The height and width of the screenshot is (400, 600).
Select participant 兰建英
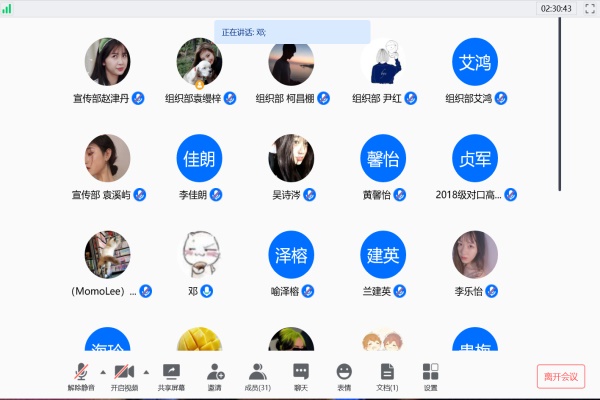click(x=383, y=254)
